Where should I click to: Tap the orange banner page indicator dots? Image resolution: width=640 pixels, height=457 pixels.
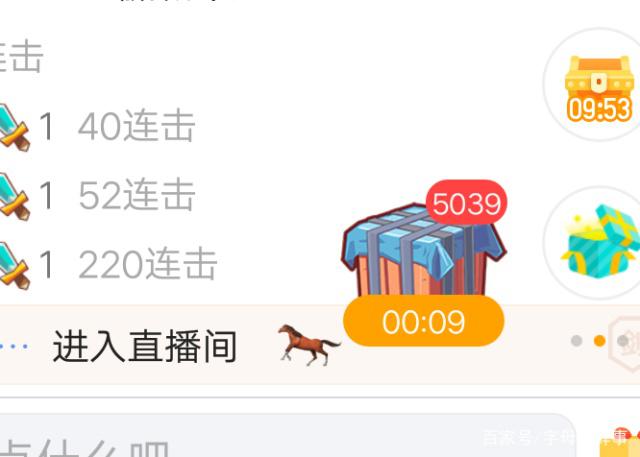coord(599,341)
